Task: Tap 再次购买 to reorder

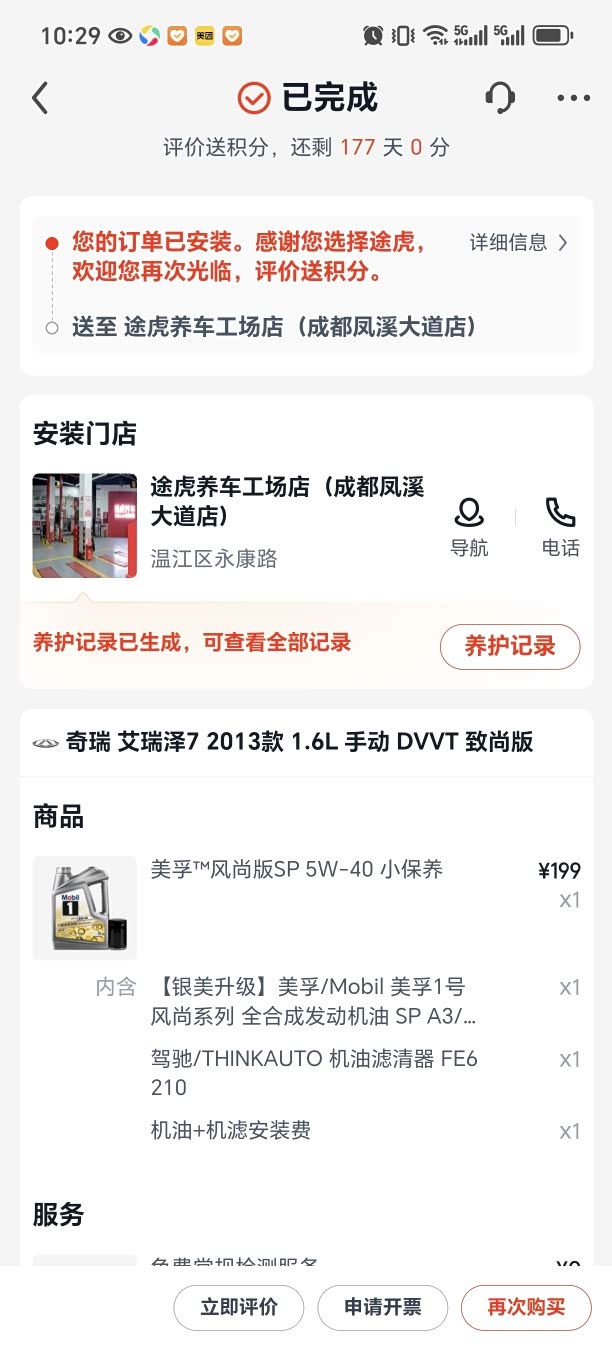Action: tap(526, 1307)
